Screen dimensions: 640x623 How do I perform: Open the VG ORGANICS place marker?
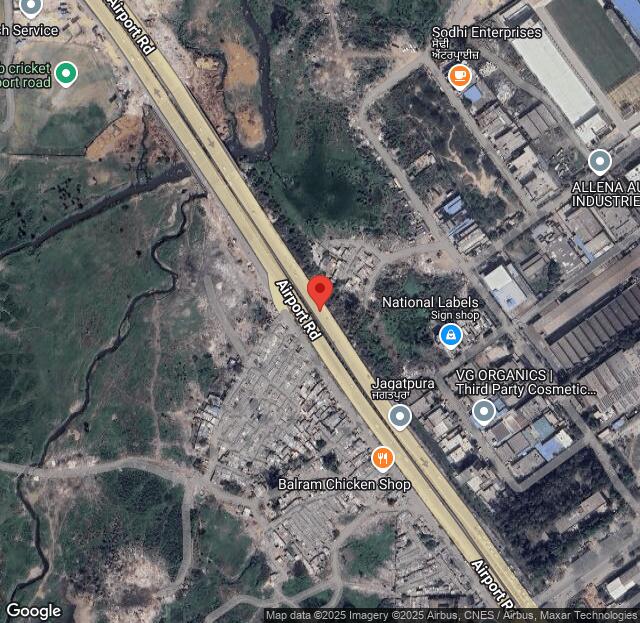(x=484, y=411)
